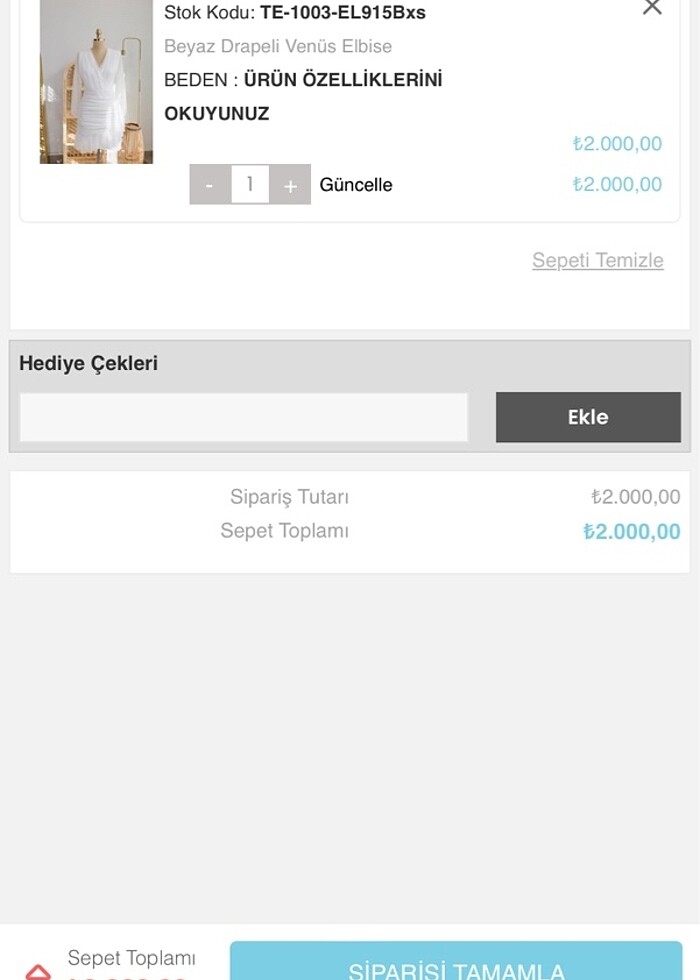
Task: Expand the Sepet Toplamı bottom summary
Action: point(38,970)
